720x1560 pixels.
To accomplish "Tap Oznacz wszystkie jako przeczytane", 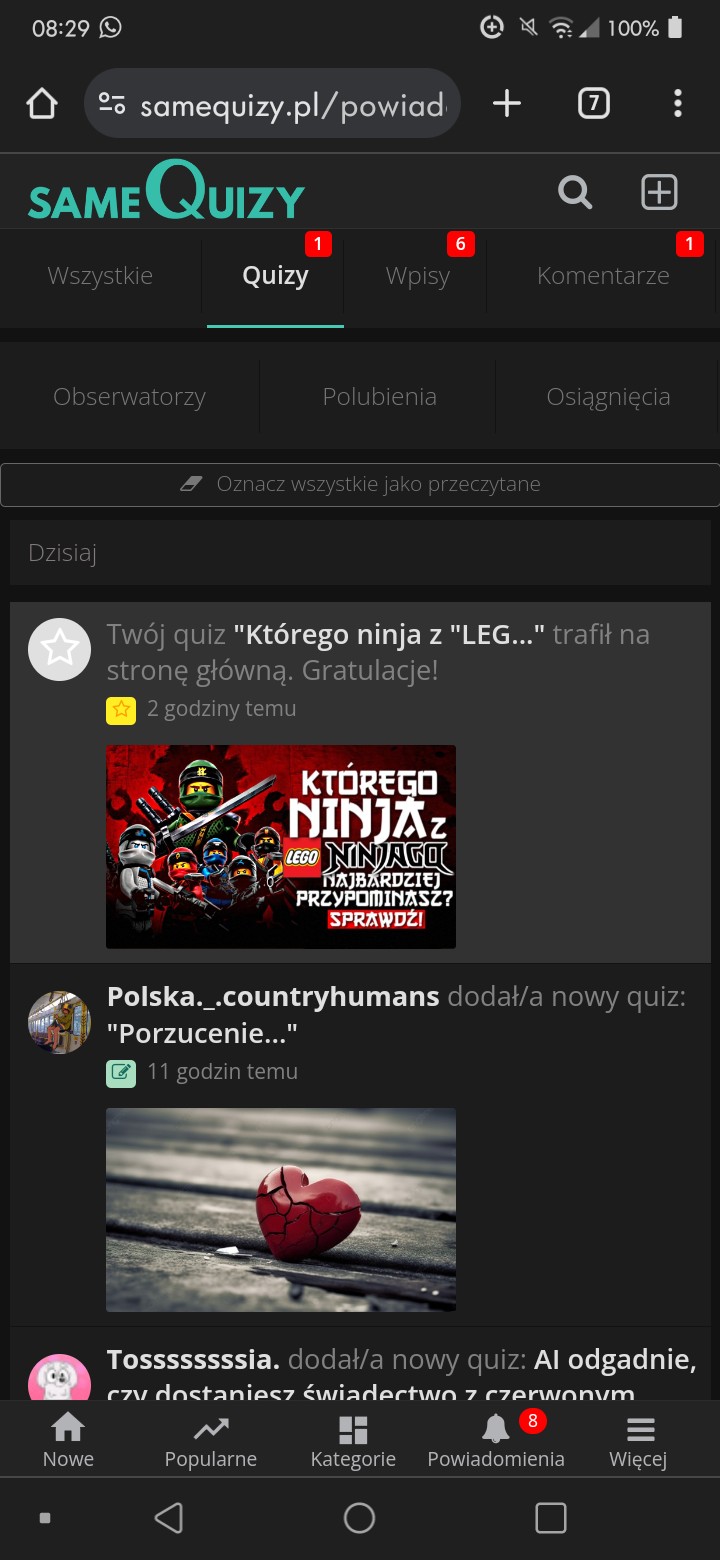I will [x=360, y=485].
